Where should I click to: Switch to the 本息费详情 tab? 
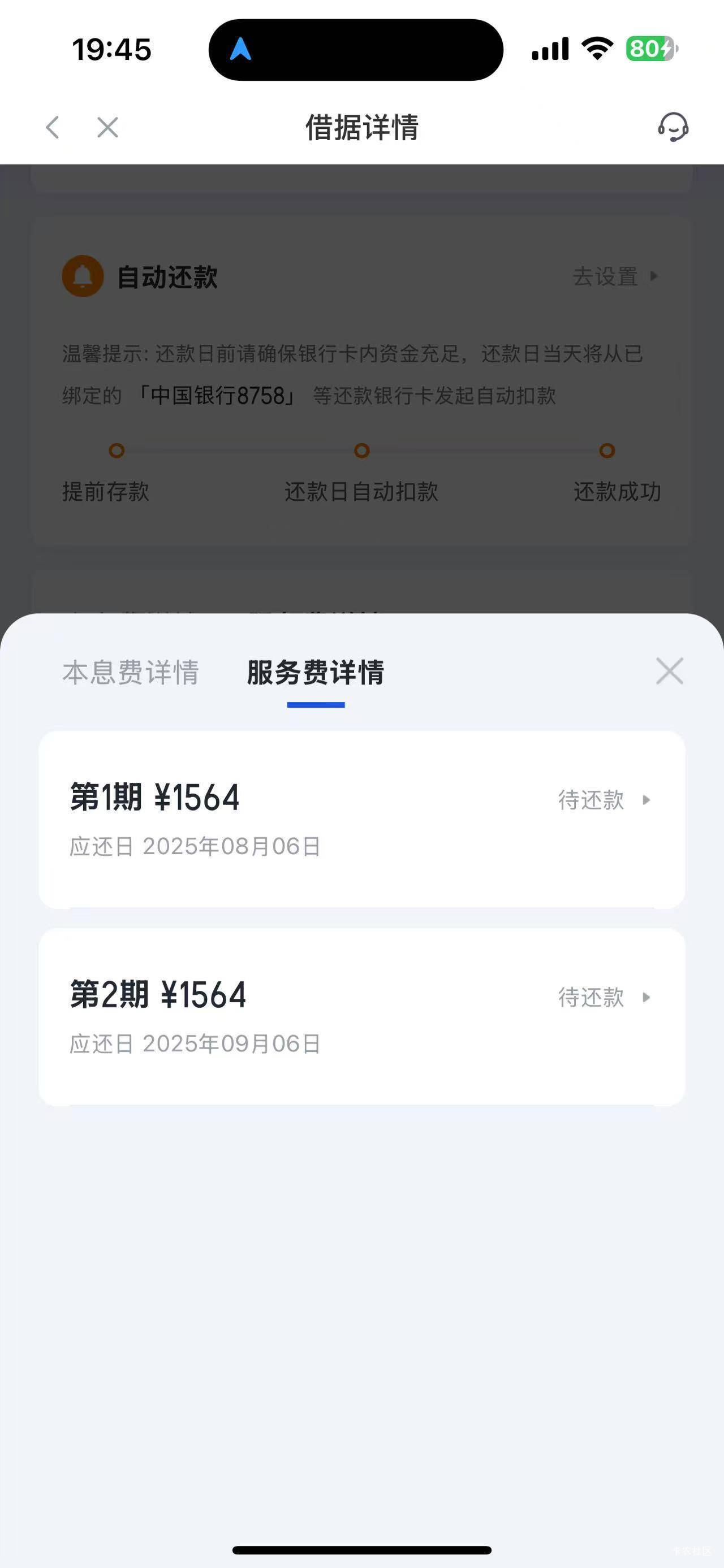[131, 673]
